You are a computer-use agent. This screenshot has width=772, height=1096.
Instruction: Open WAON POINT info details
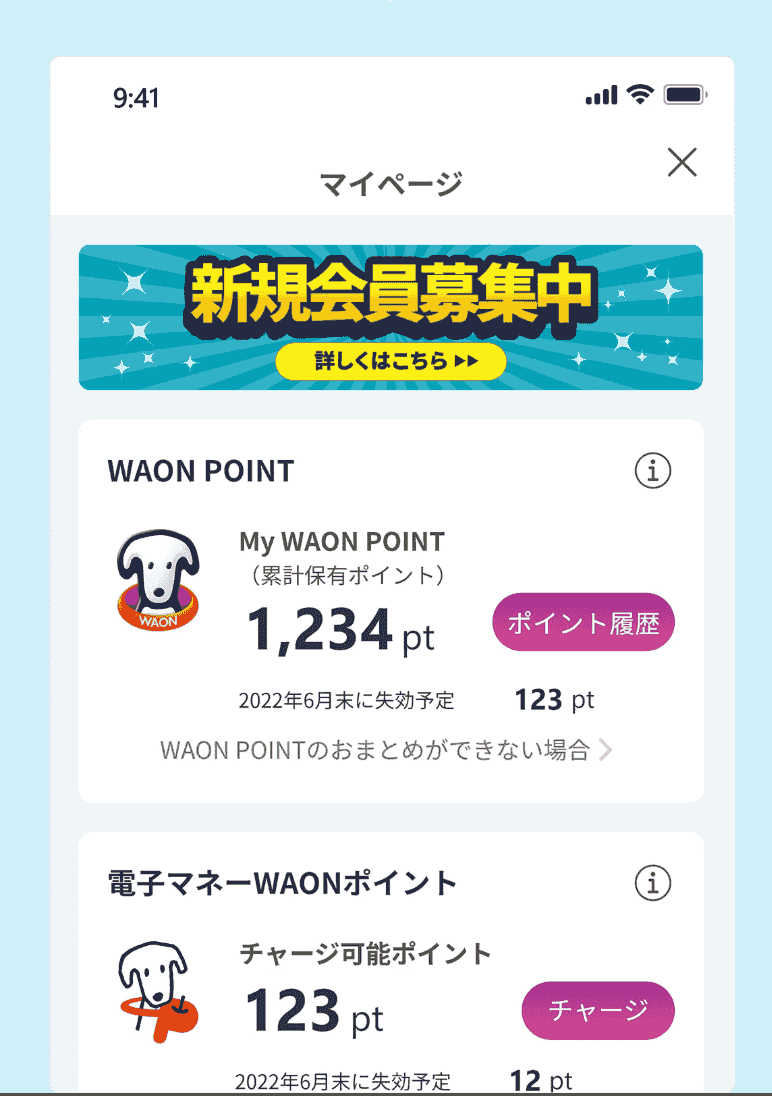pyautogui.click(x=651, y=471)
